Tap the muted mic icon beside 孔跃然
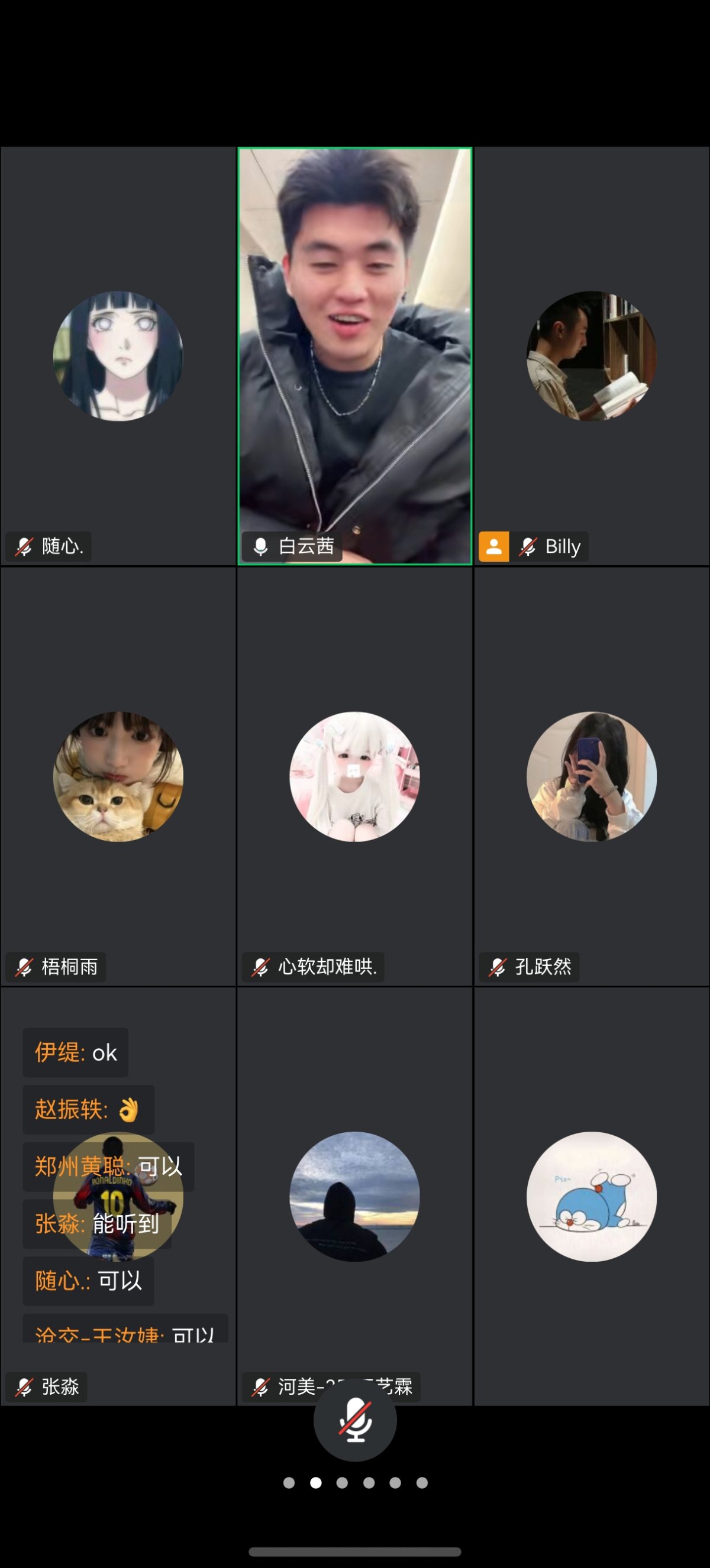This screenshot has width=710, height=1568. click(497, 967)
